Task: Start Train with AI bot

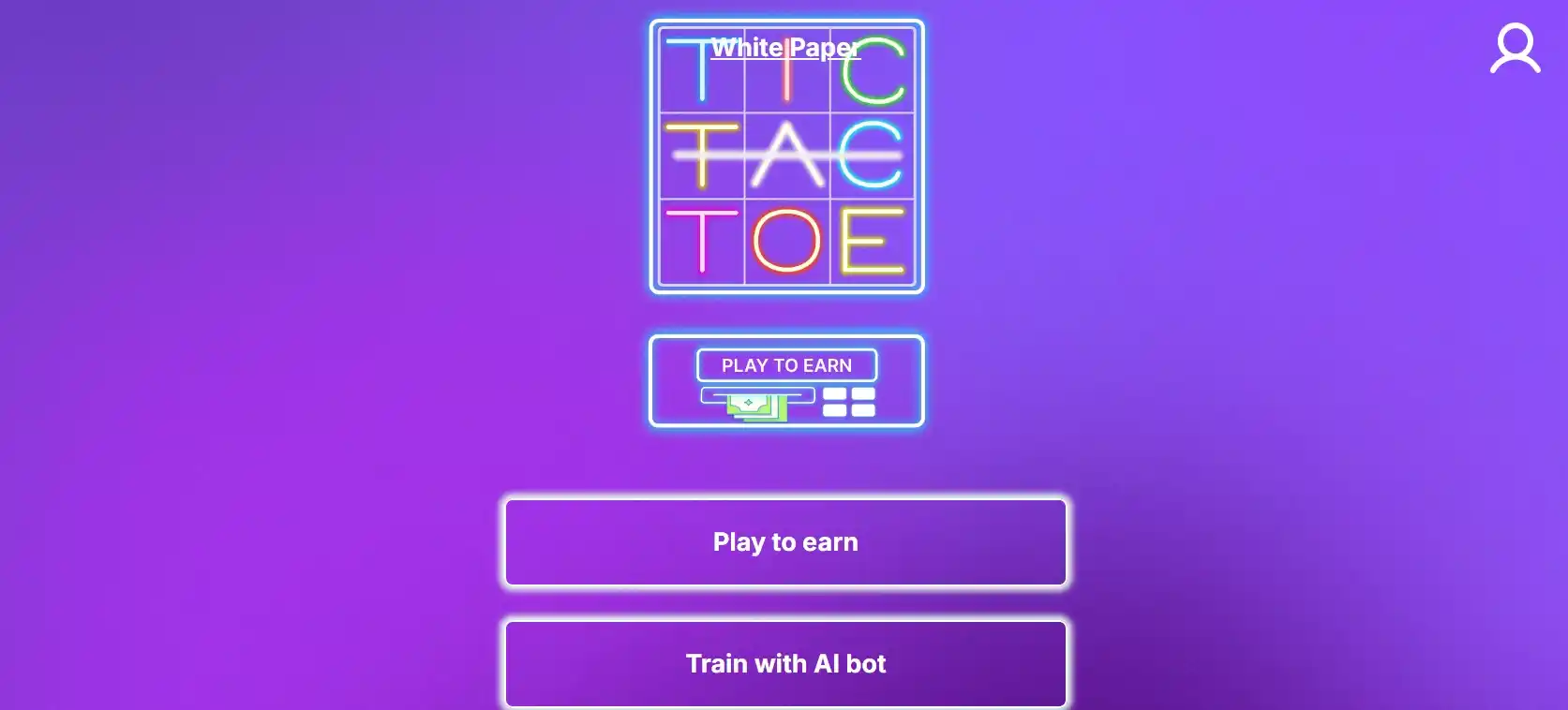Action: (x=785, y=663)
